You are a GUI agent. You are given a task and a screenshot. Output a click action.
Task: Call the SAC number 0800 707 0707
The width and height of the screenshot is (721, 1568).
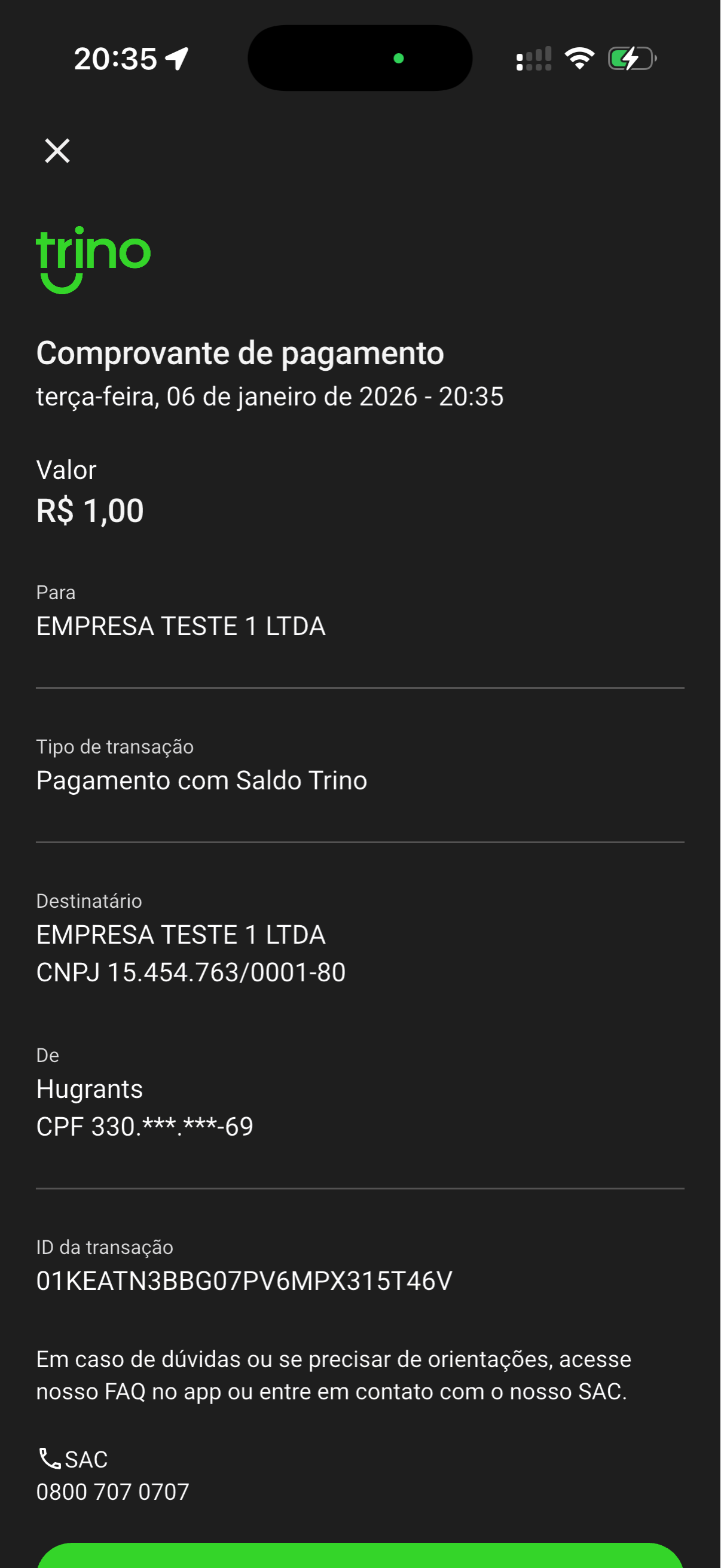[x=113, y=1490]
